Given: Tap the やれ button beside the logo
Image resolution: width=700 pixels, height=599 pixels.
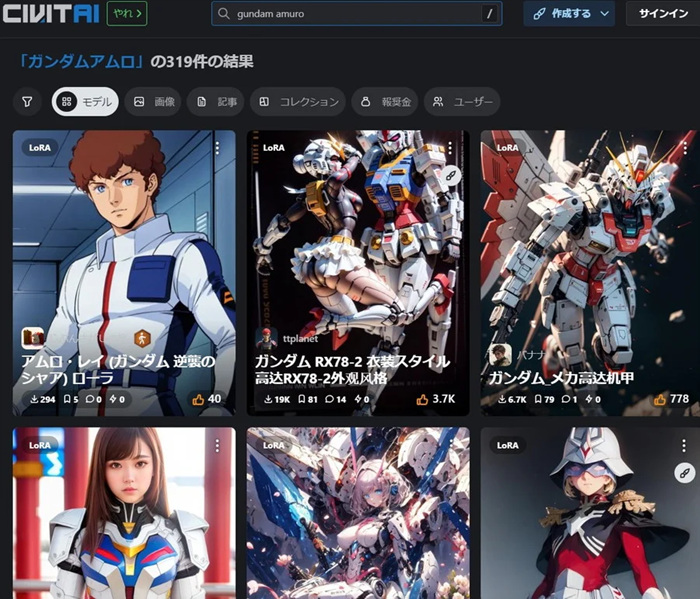Looking at the screenshot, I should [125, 14].
